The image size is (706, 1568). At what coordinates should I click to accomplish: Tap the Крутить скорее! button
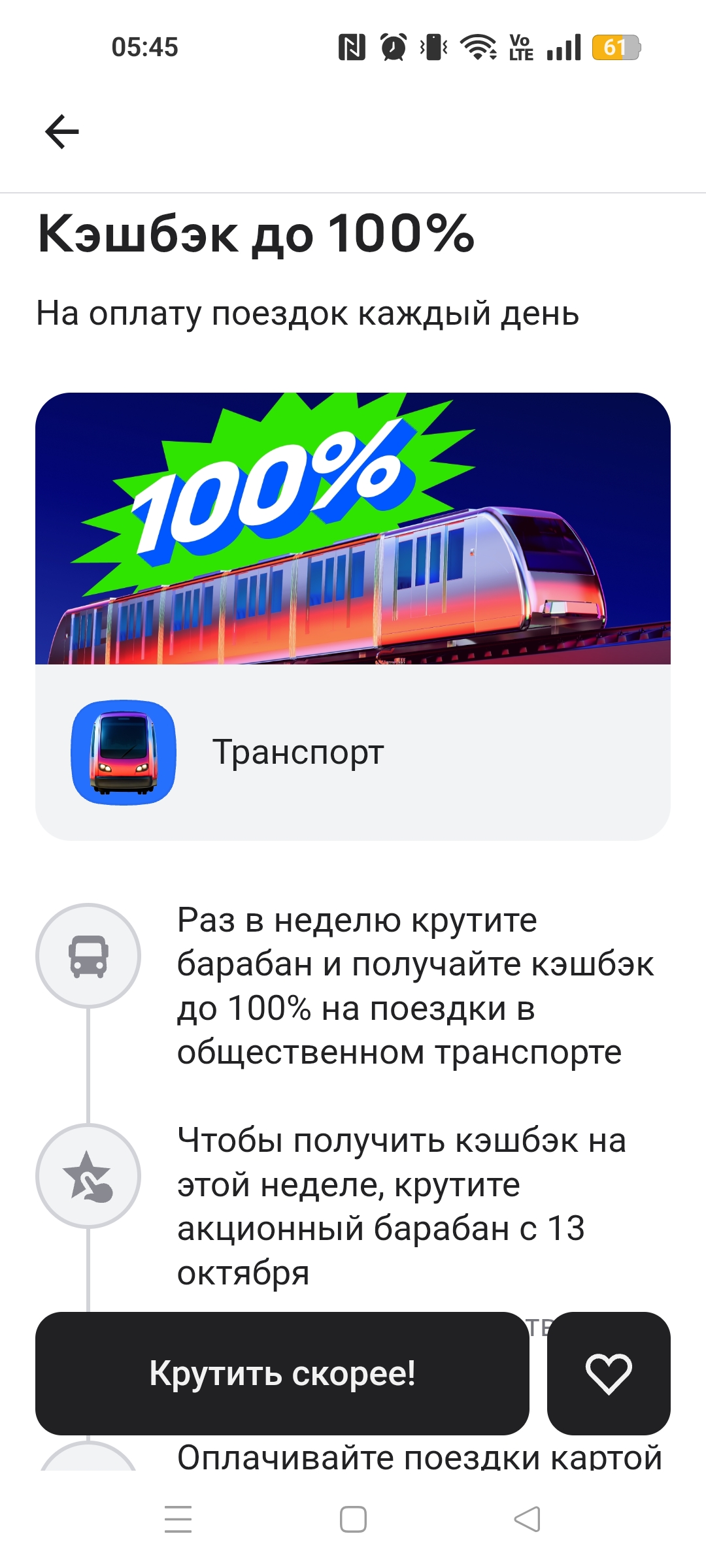pos(282,1373)
